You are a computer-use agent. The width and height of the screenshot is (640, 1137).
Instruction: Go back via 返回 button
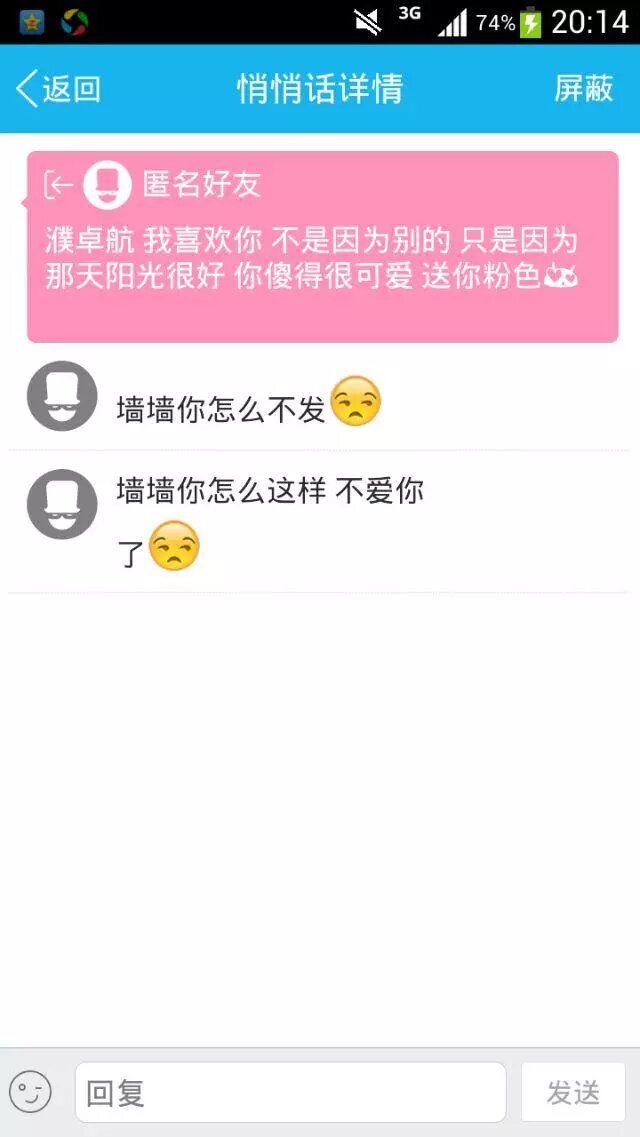58,89
